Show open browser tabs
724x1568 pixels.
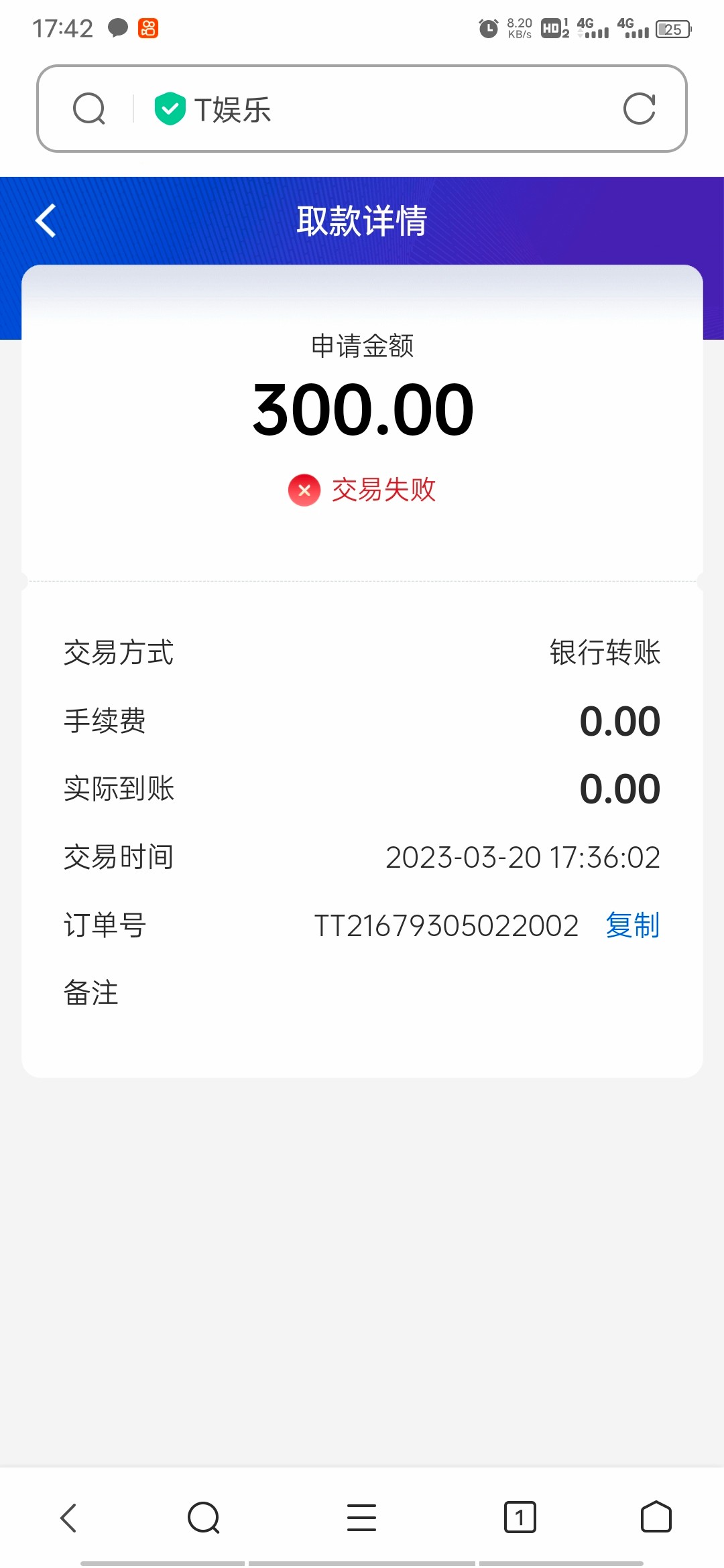pyautogui.click(x=520, y=1518)
